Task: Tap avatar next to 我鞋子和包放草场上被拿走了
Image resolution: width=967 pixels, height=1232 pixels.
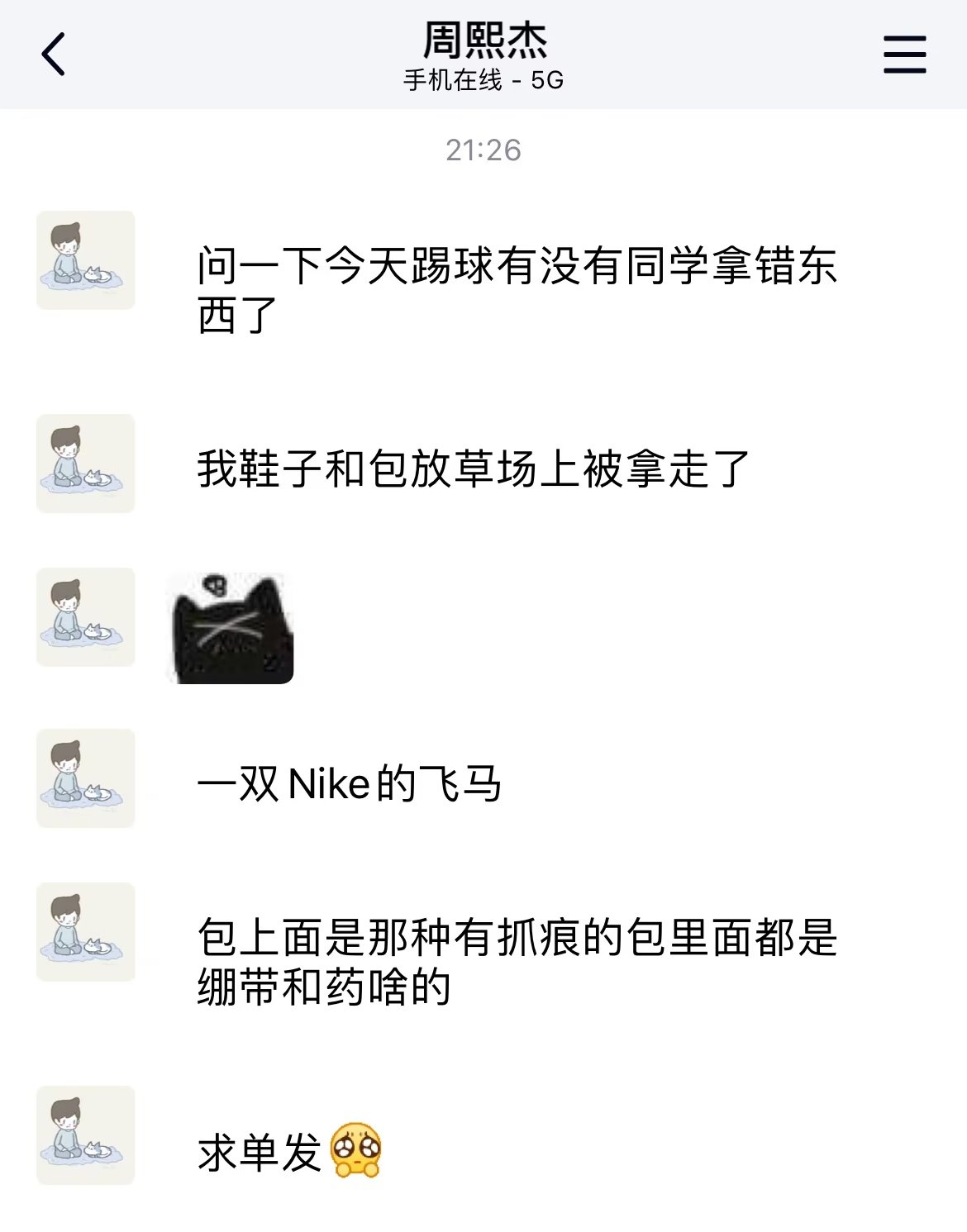Action: coord(85,463)
